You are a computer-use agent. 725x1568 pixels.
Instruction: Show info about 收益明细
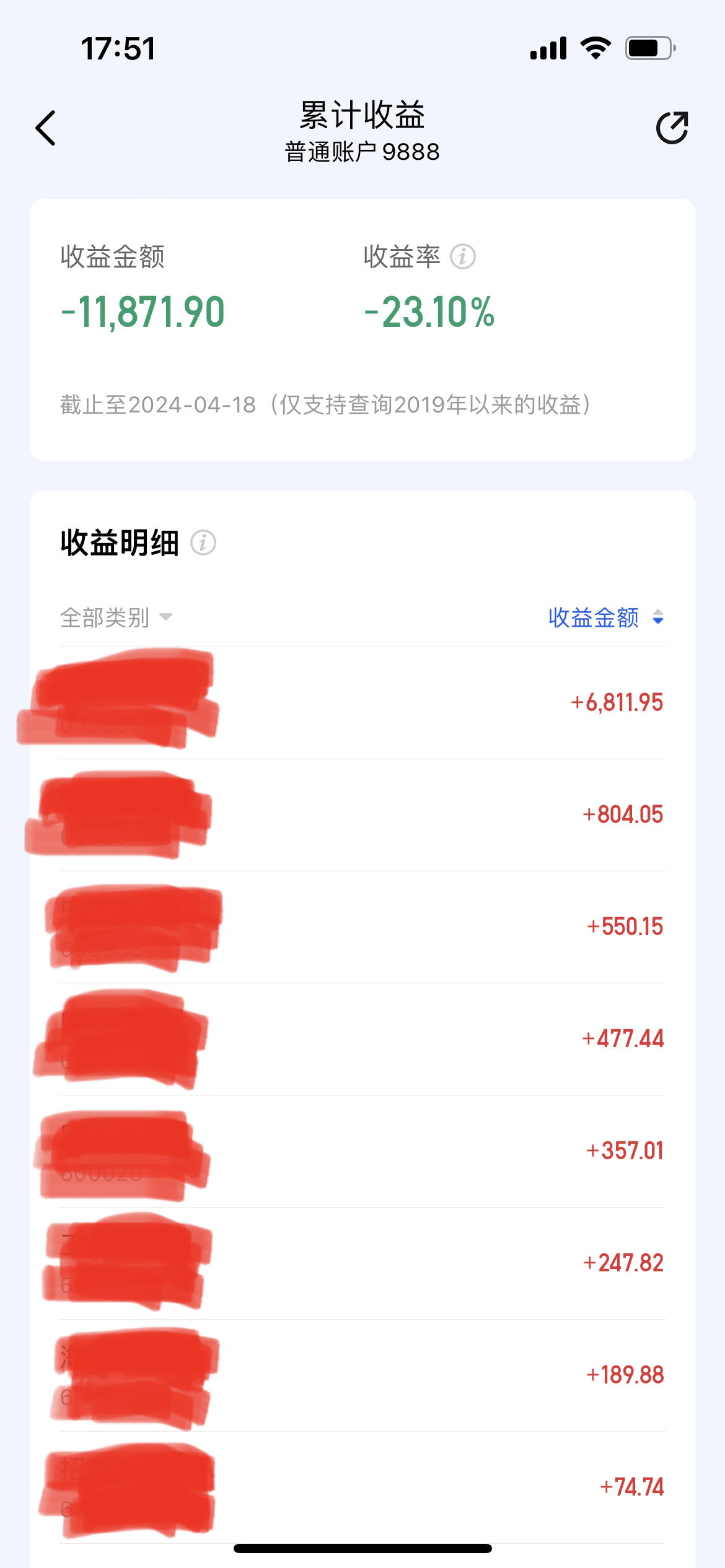[203, 543]
